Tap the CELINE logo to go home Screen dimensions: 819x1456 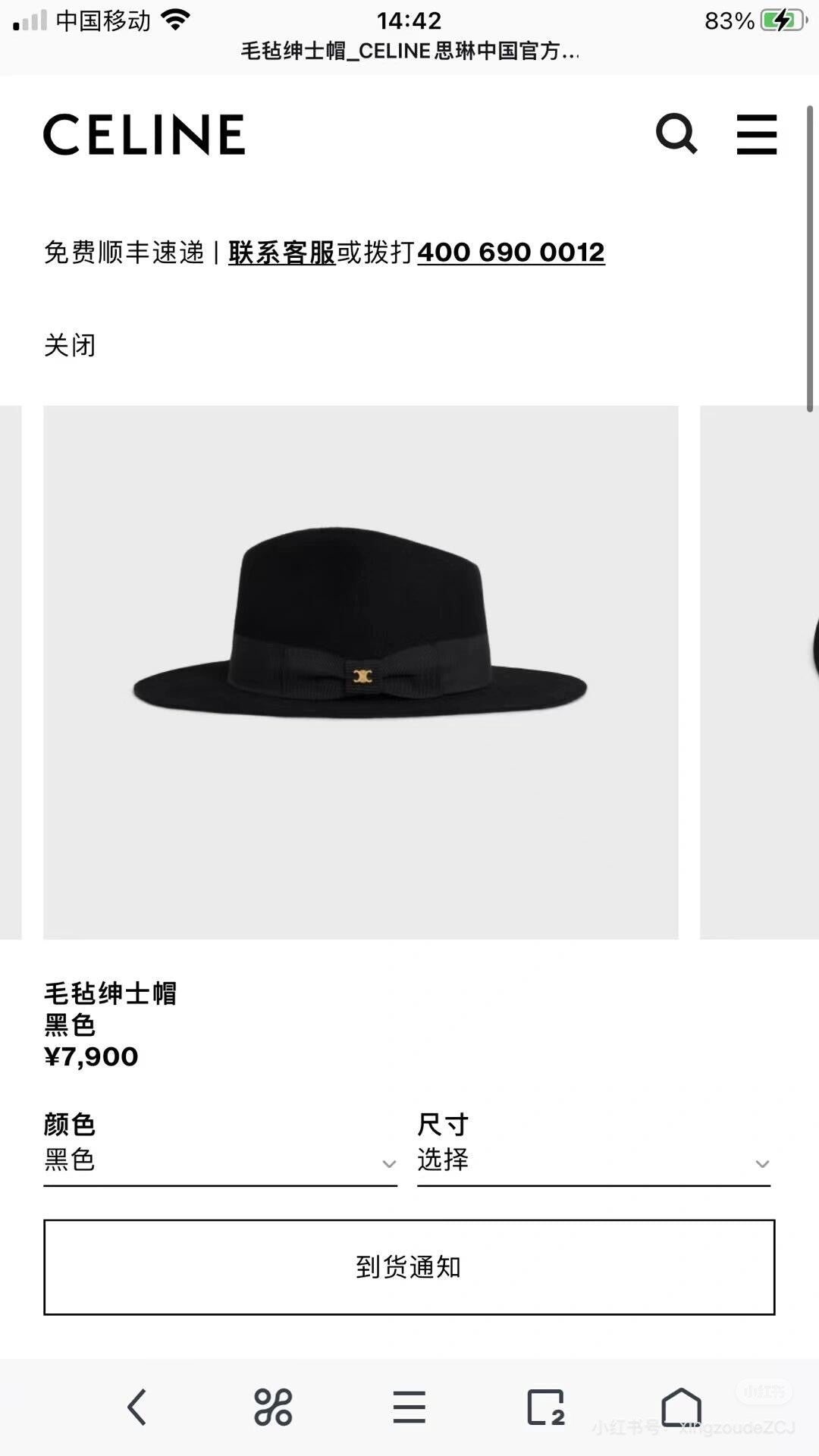144,135
